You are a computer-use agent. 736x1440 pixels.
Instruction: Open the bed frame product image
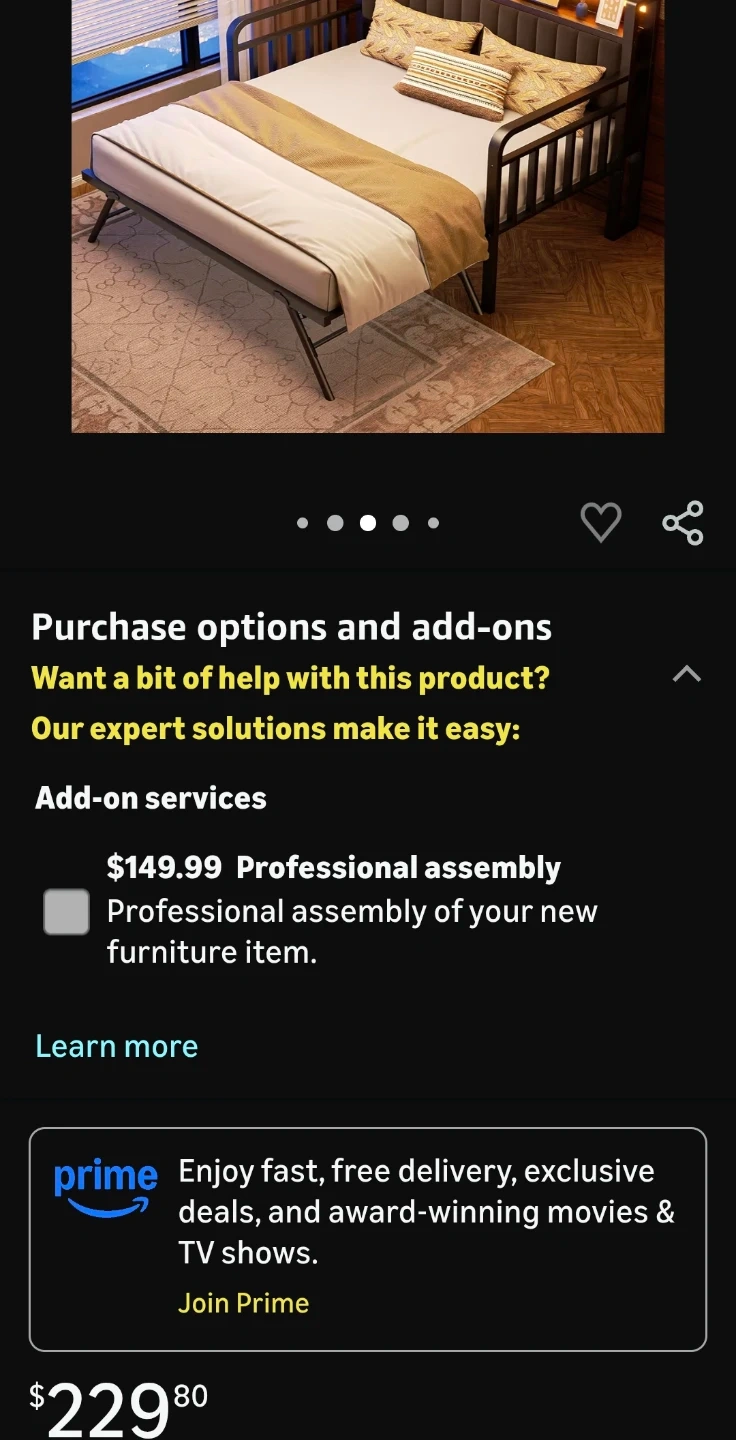pyautogui.click(x=367, y=215)
